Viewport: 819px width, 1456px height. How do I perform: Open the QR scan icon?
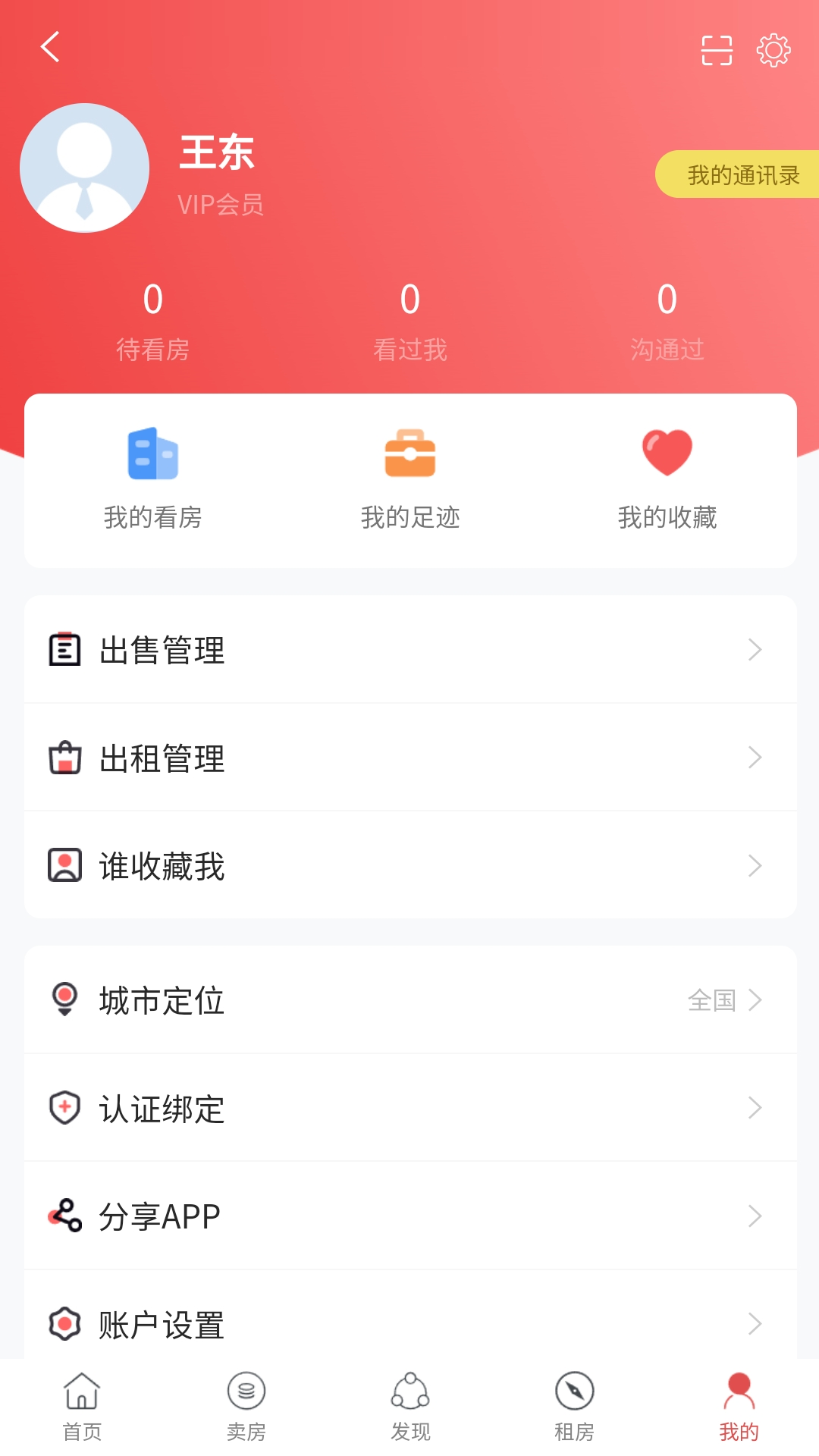pos(717,50)
